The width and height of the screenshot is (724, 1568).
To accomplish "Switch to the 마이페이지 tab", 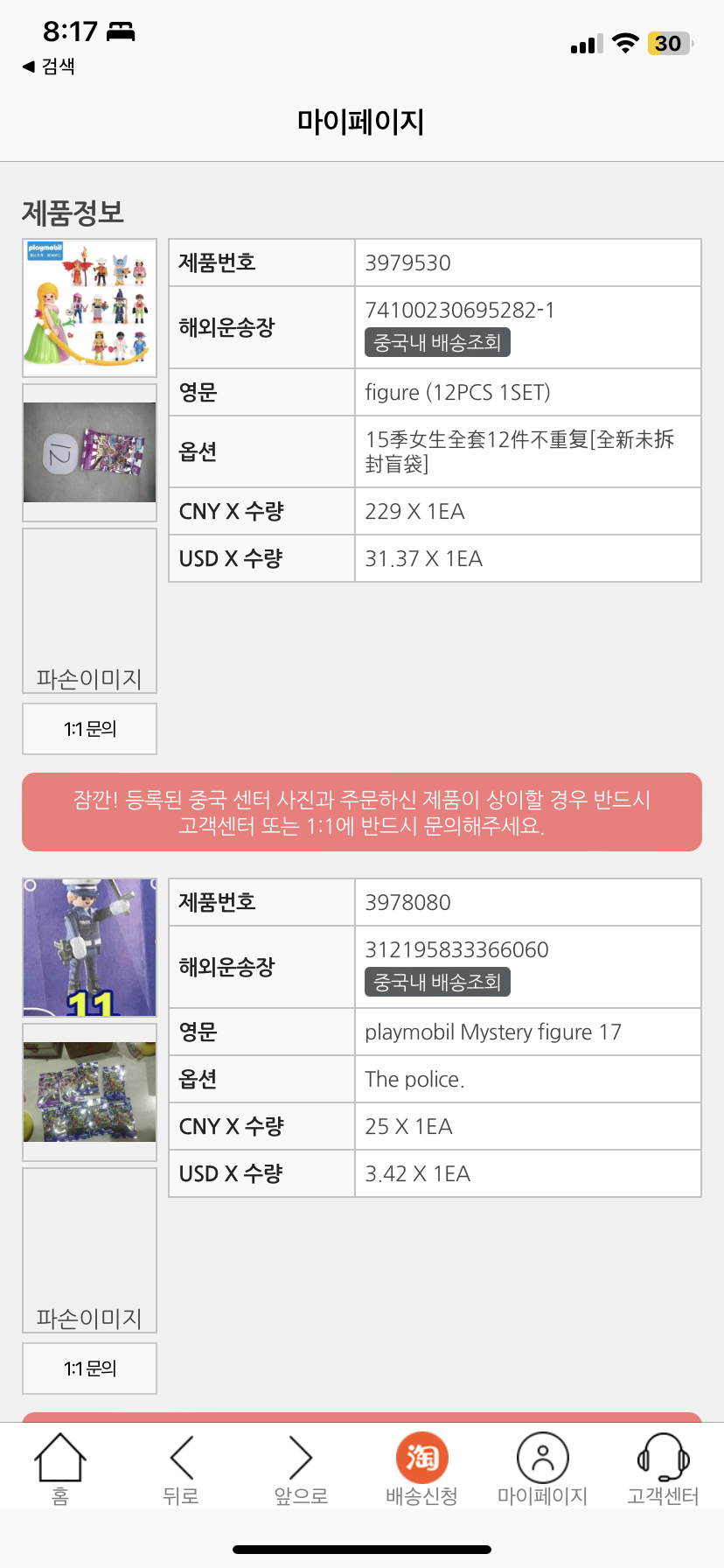I will pos(542,1469).
